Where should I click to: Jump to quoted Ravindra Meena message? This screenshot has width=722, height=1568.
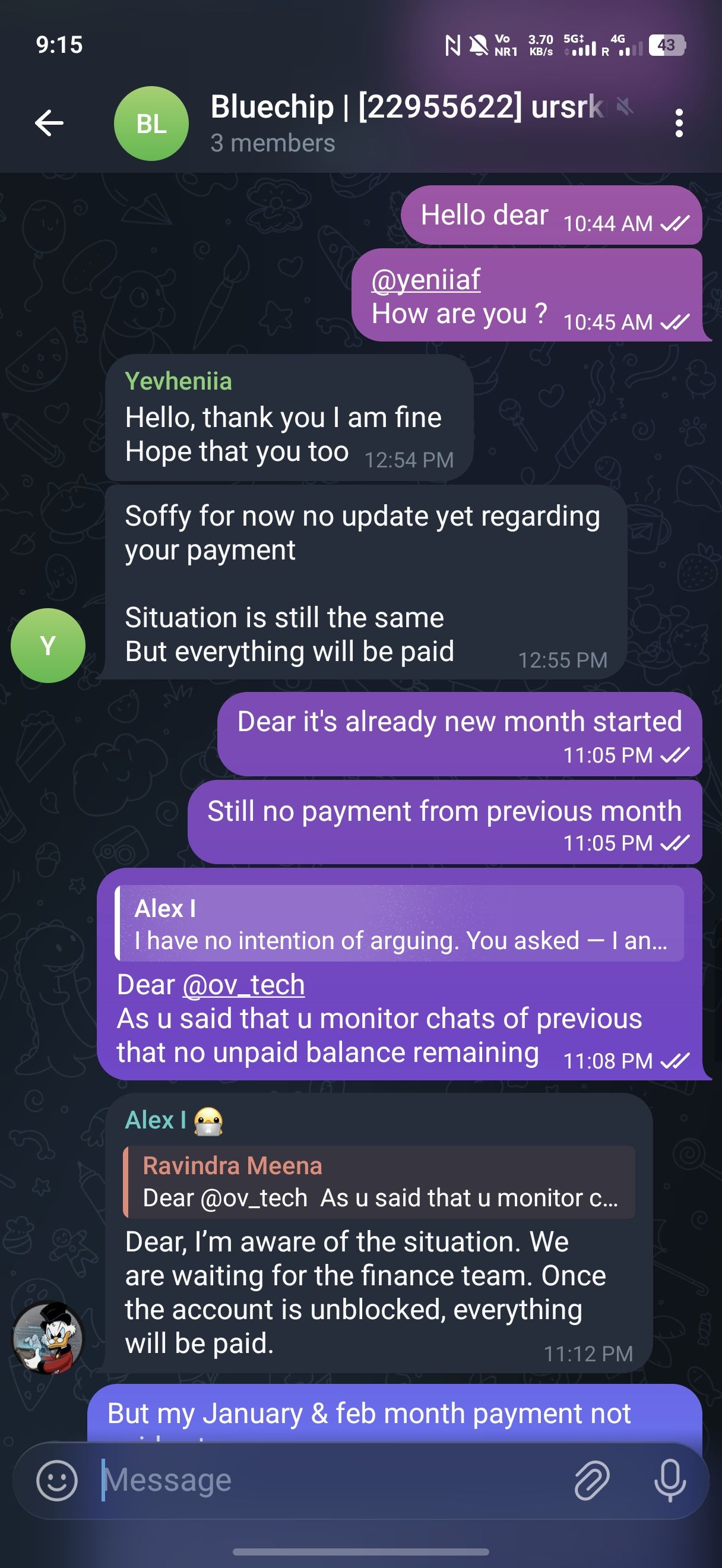pos(379,1181)
